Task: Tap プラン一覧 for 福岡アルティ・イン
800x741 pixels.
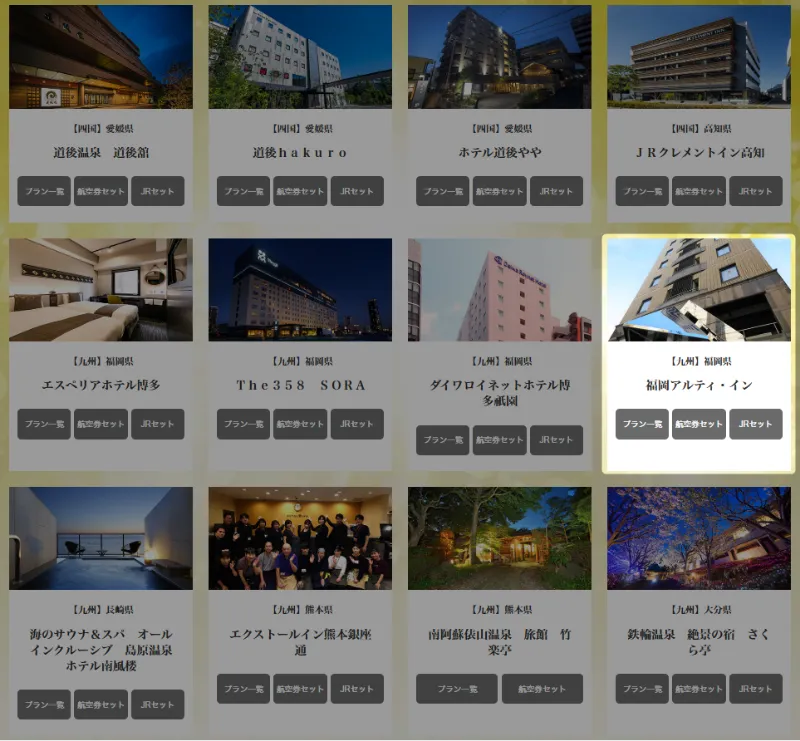Action: pos(642,424)
